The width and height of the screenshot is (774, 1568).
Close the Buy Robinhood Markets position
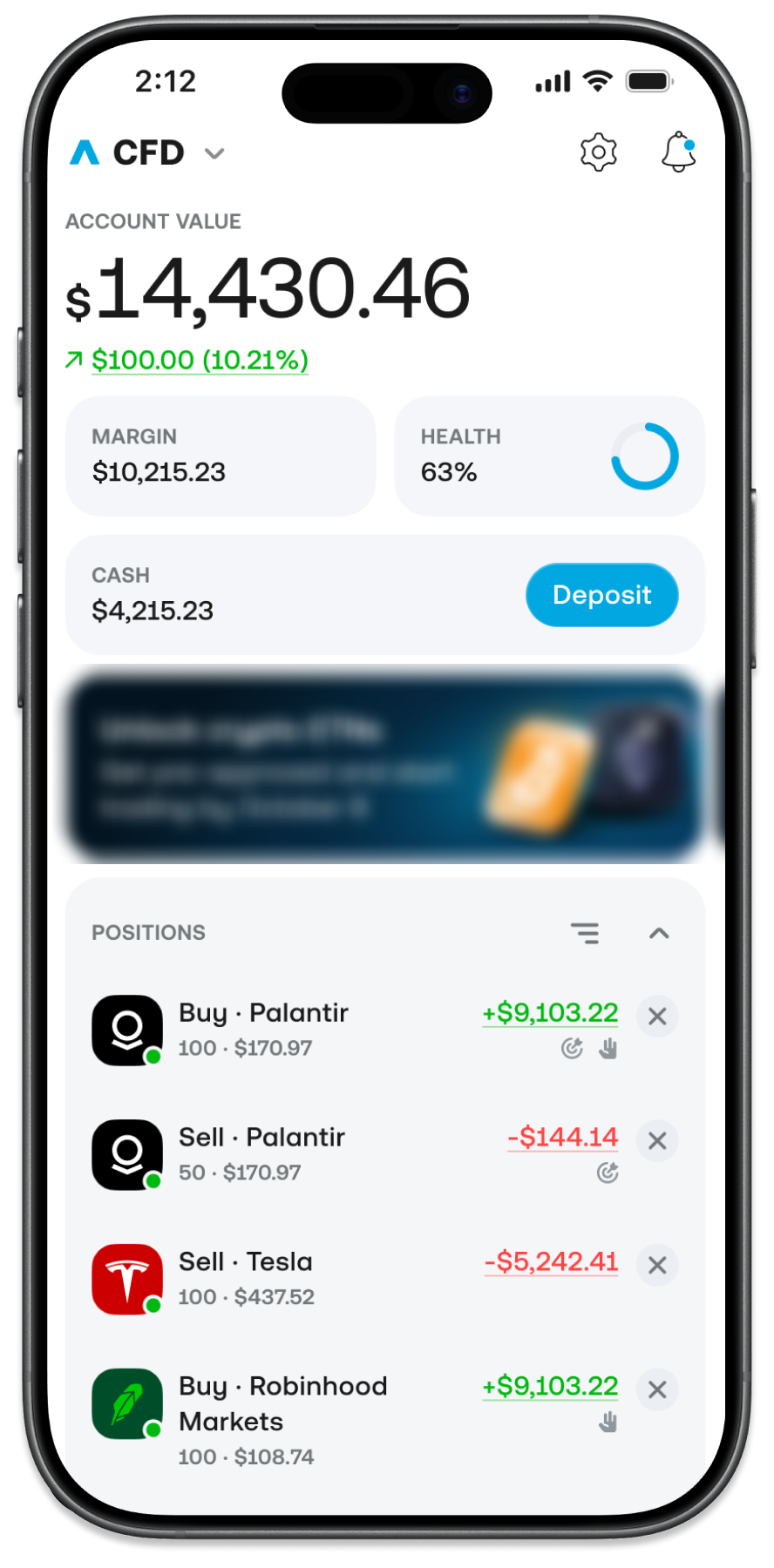657,1390
